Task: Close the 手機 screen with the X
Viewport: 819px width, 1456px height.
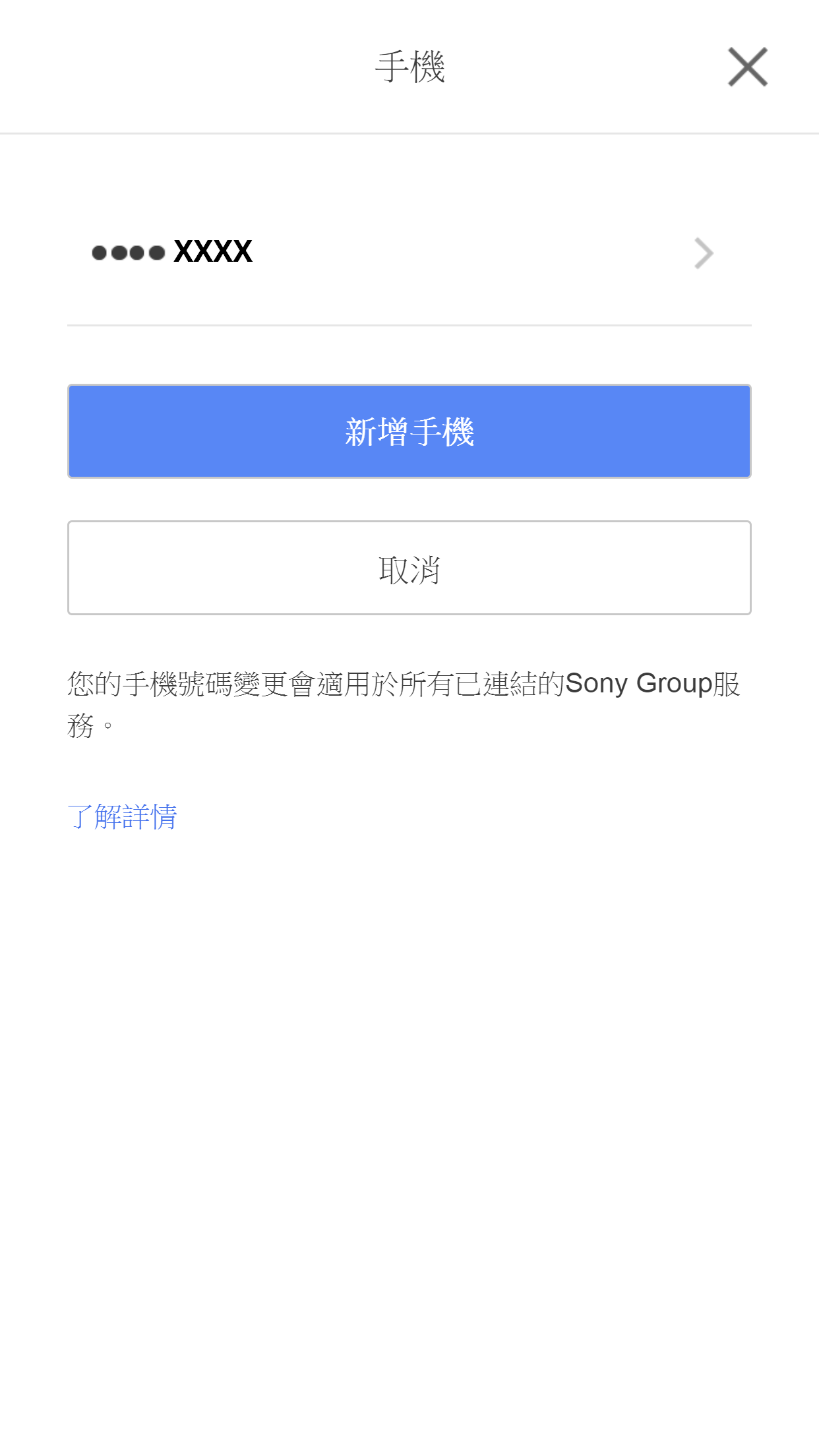Action: tap(747, 67)
